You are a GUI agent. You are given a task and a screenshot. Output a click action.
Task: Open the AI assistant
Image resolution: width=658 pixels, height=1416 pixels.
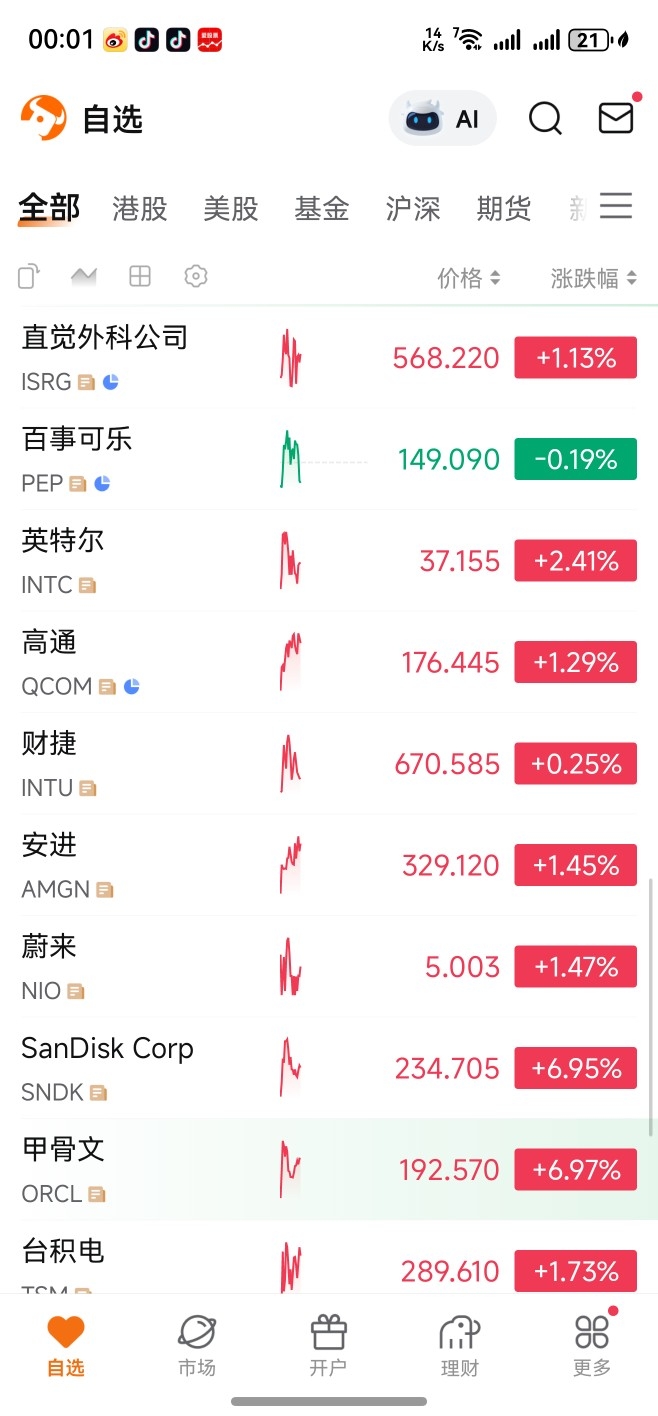tap(442, 119)
